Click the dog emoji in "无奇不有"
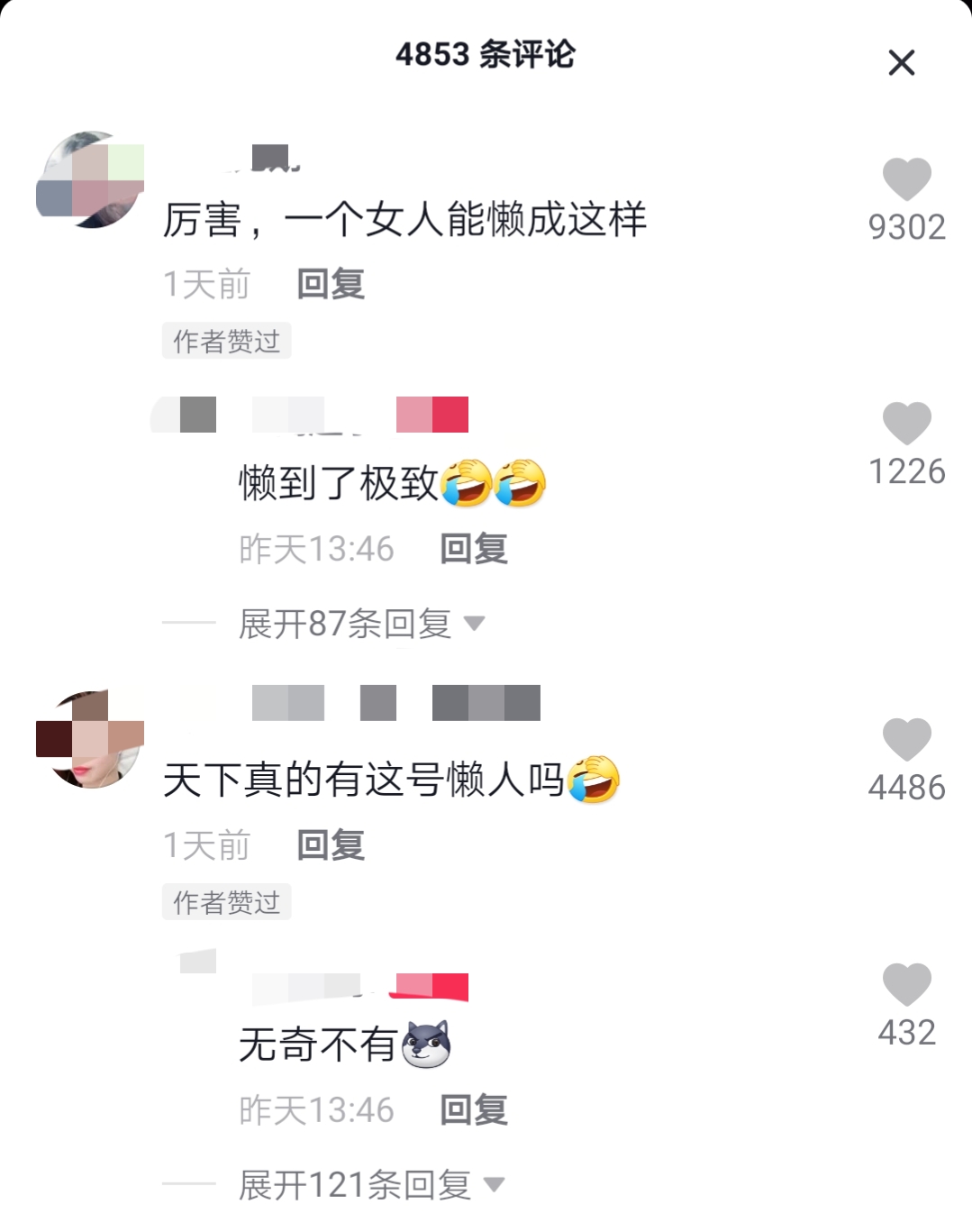Image resolution: width=972 pixels, height=1232 pixels. [x=424, y=1044]
